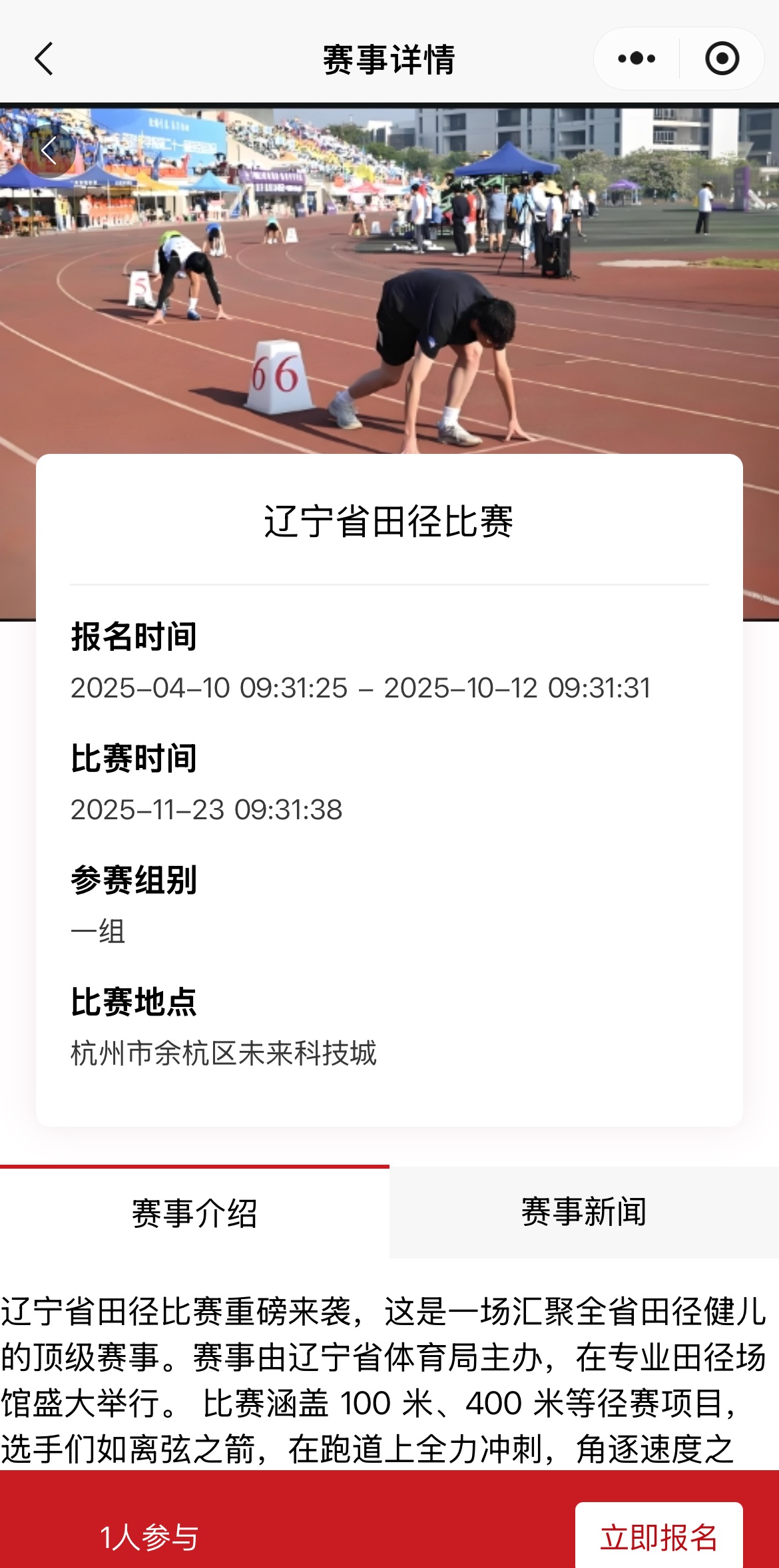
Task: Tap the round back arrow on the banner photo
Action: [49, 150]
